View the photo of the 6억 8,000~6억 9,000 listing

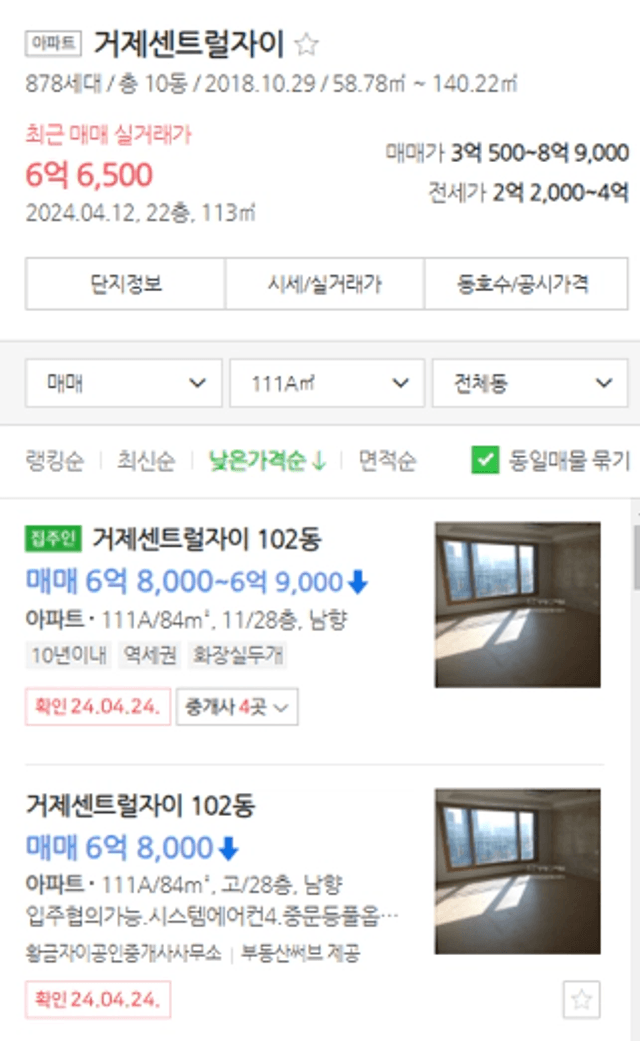pos(518,605)
